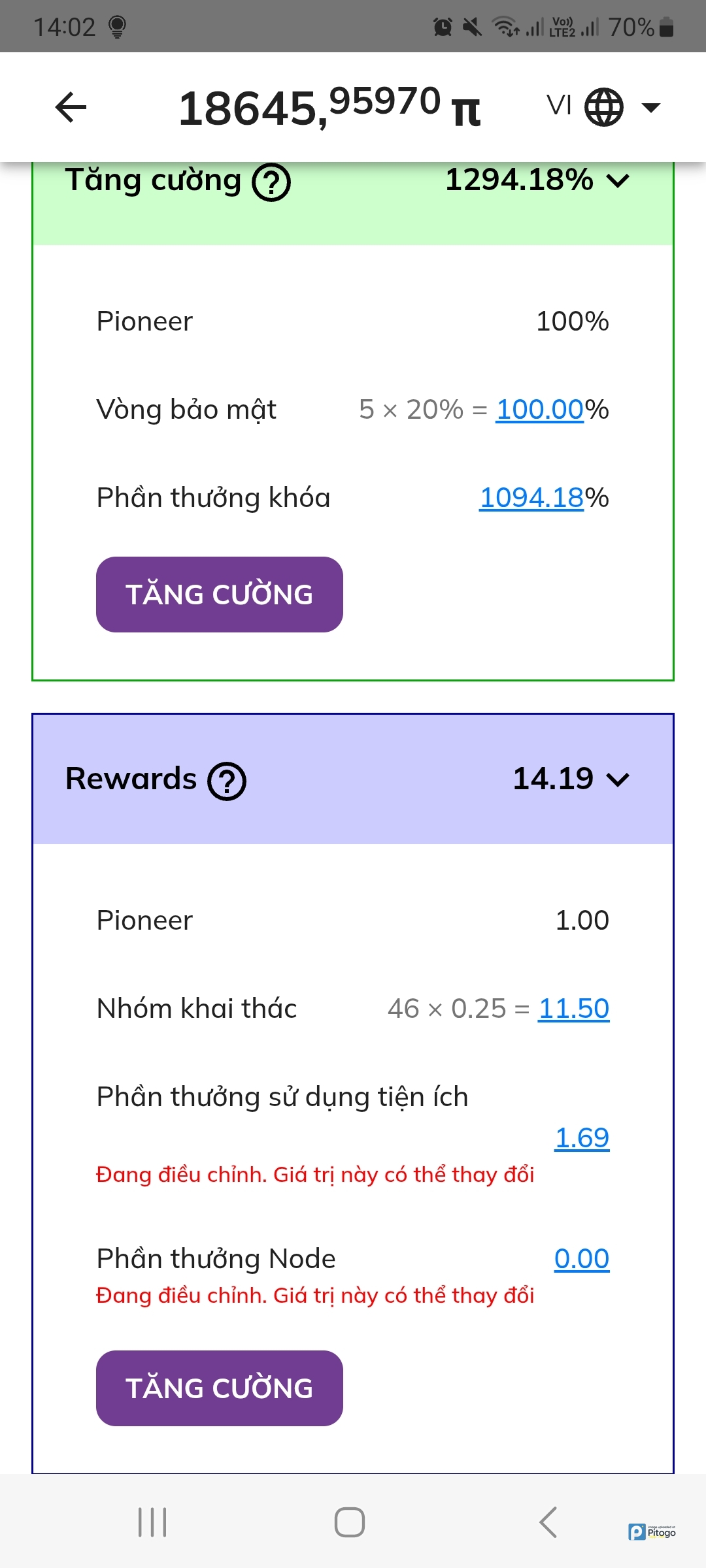Tap the help icon beside Rewards
Screen dimensions: 706x1568
point(227,781)
